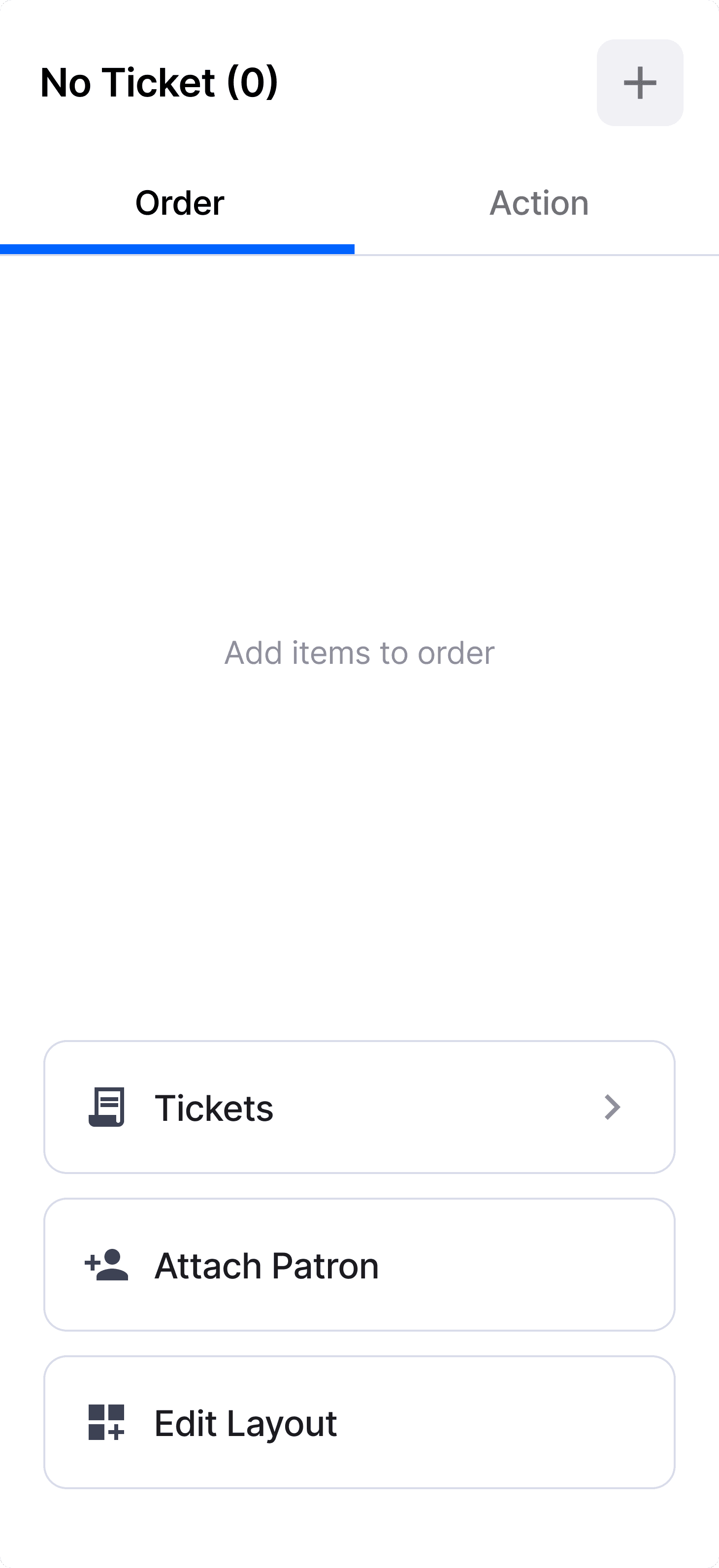The image size is (719, 1568).
Task: Open Edit Layout
Action: pyautogui.click(x=359, y=1422)
